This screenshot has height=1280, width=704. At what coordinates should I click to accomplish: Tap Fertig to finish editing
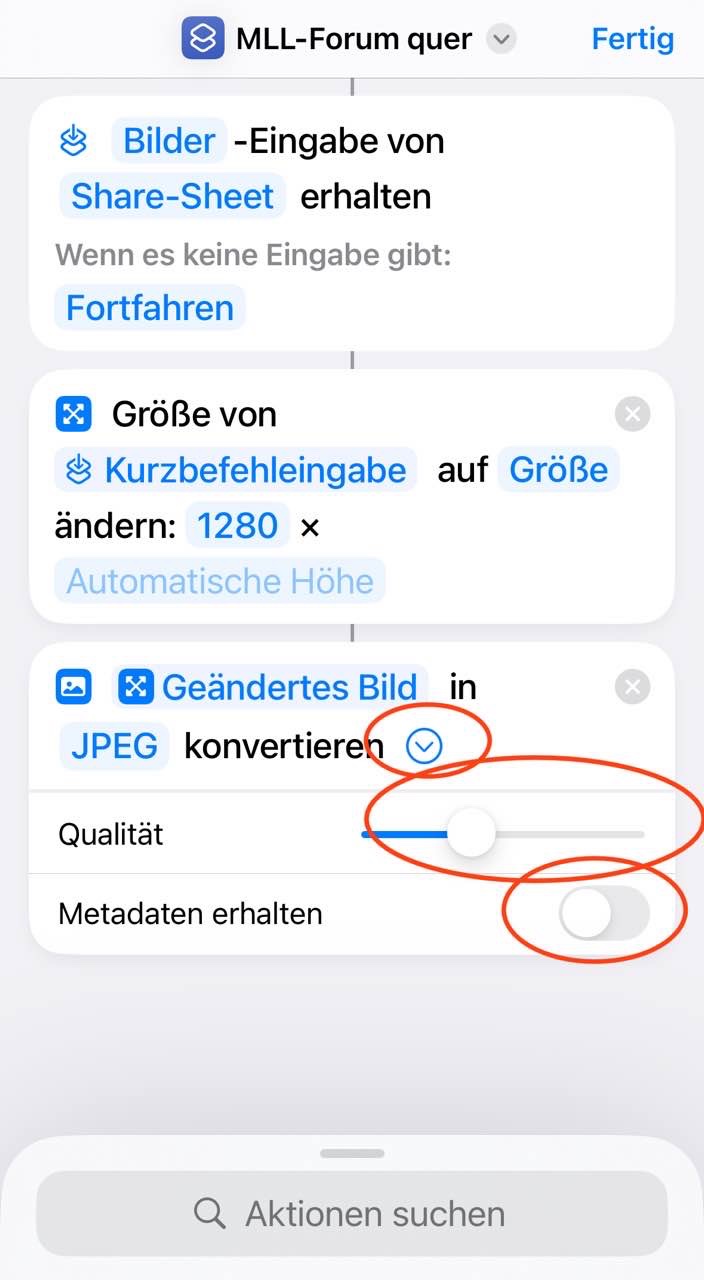tap(632, 39)
